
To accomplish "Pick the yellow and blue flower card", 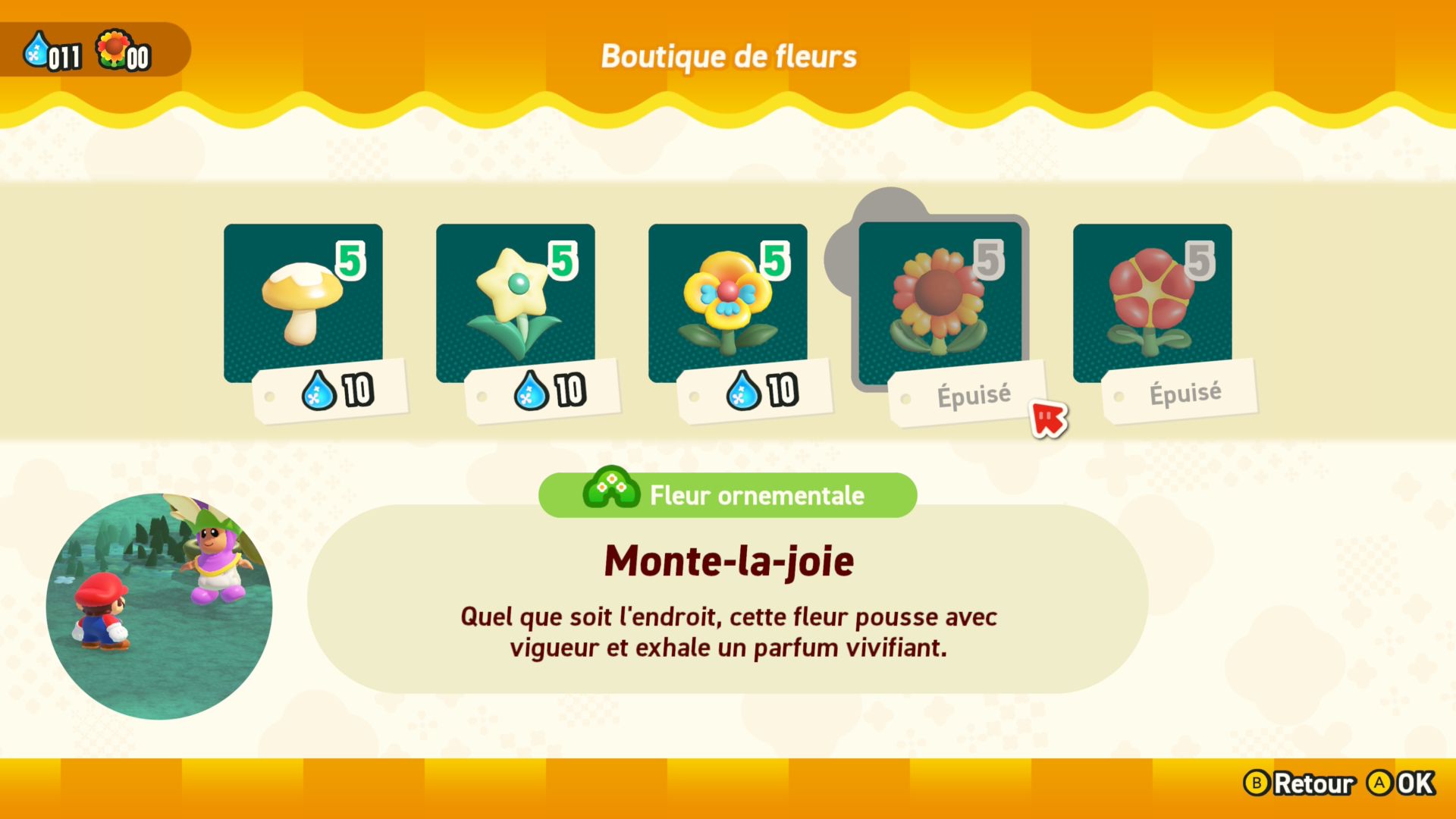I will pos(727,303).
